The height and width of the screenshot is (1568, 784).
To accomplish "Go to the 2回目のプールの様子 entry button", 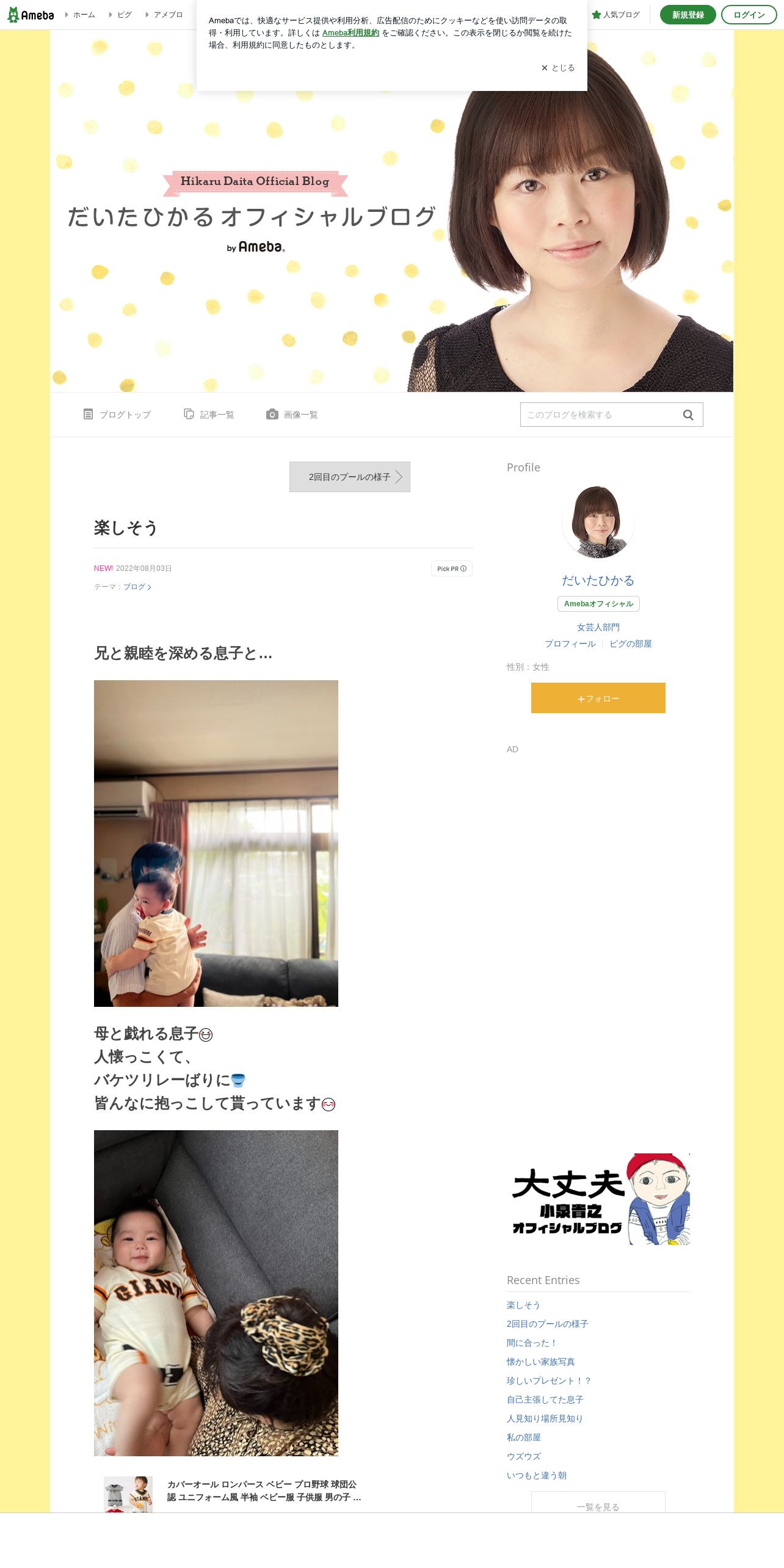I will [x=349, y=477].
